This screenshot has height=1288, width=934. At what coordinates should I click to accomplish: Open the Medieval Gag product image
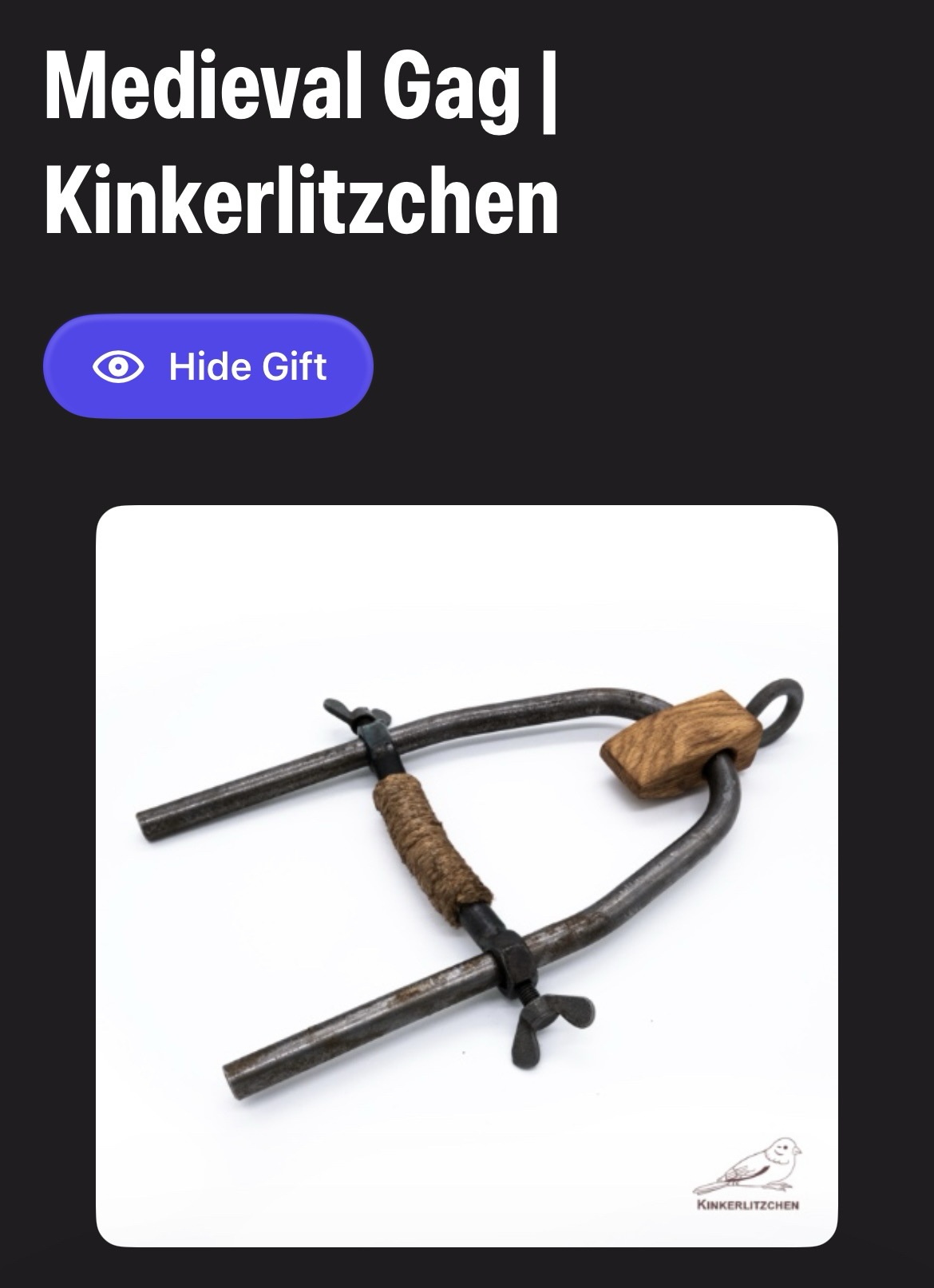tap(467, 875)
